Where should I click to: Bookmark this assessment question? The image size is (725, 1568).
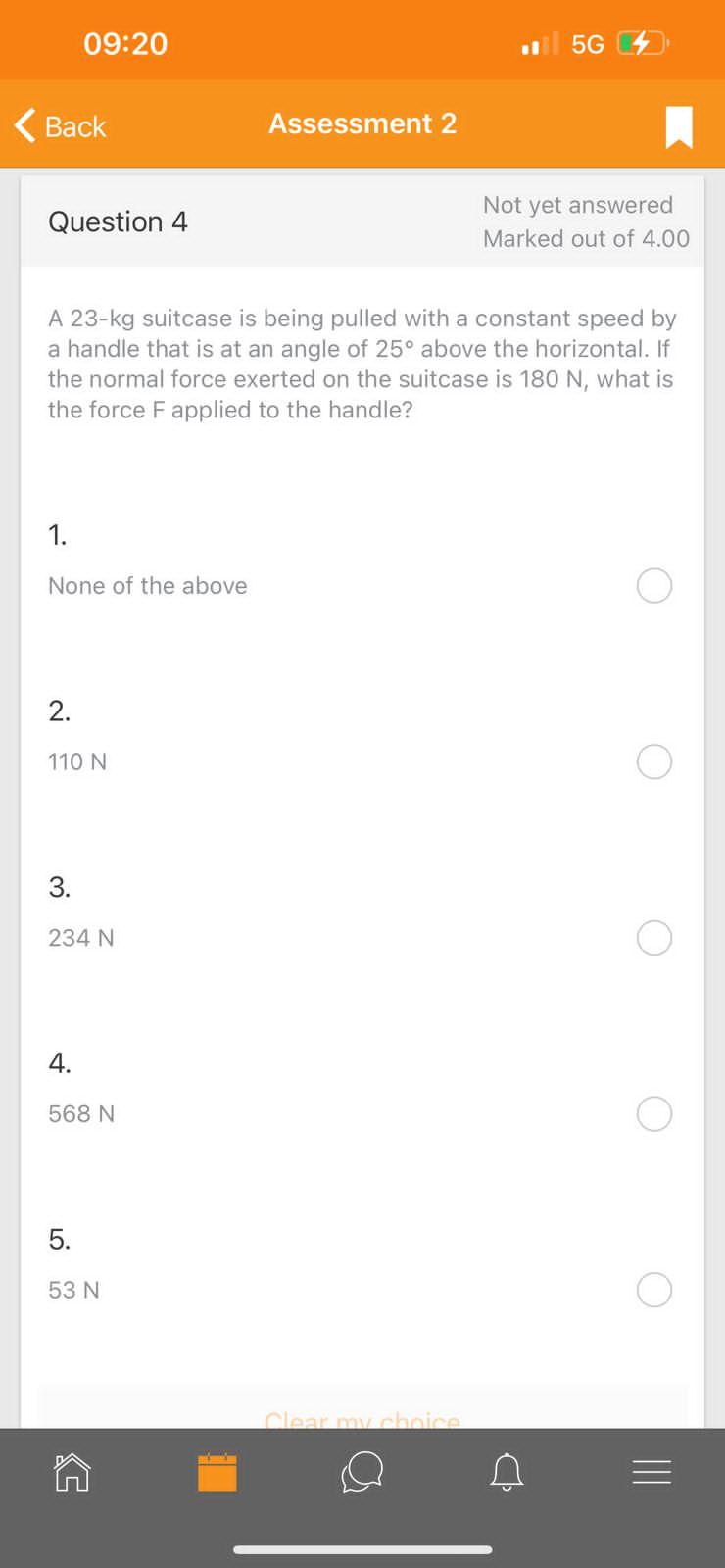679,126
